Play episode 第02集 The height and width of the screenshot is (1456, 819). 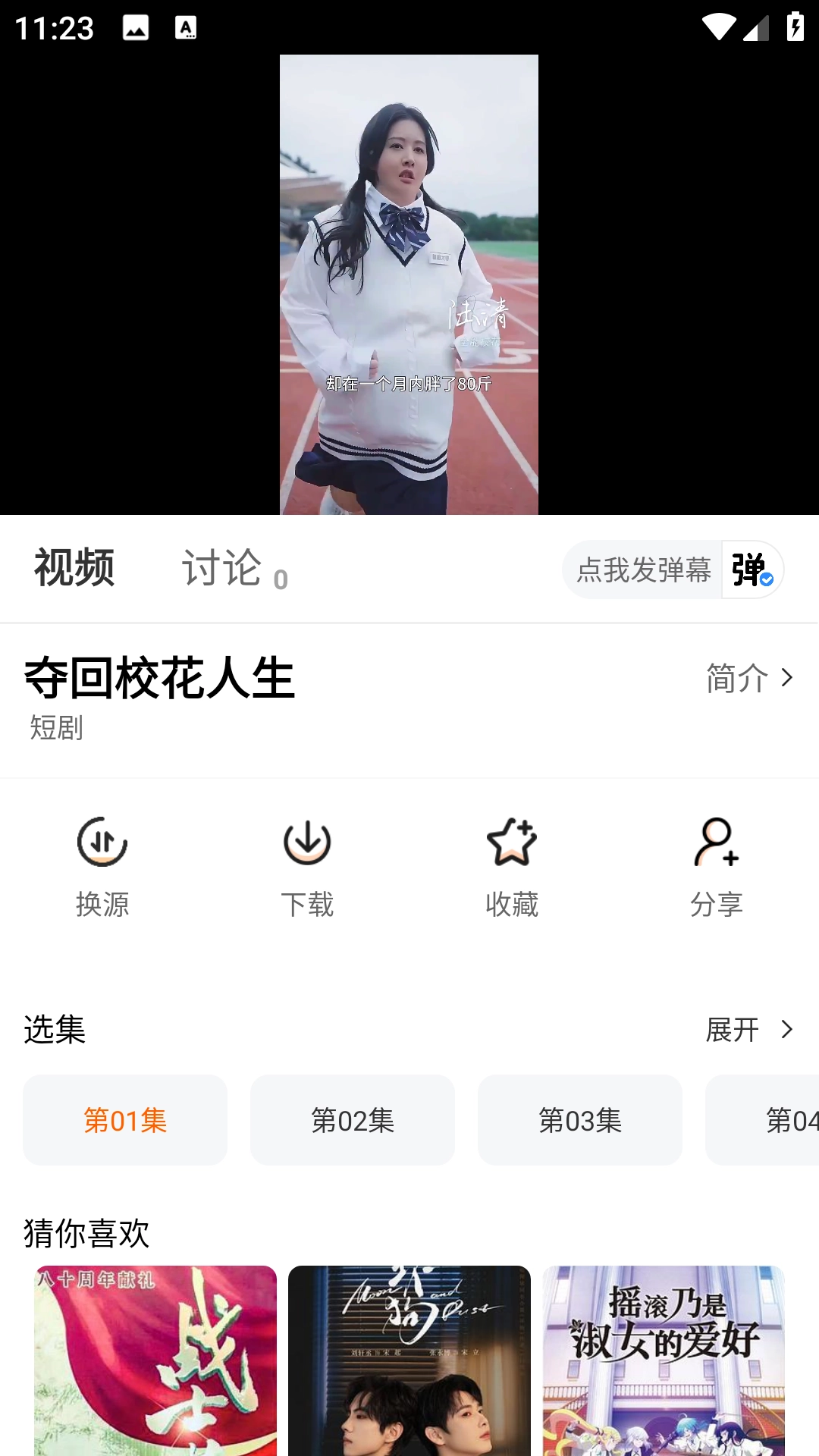pos(352,1120)
